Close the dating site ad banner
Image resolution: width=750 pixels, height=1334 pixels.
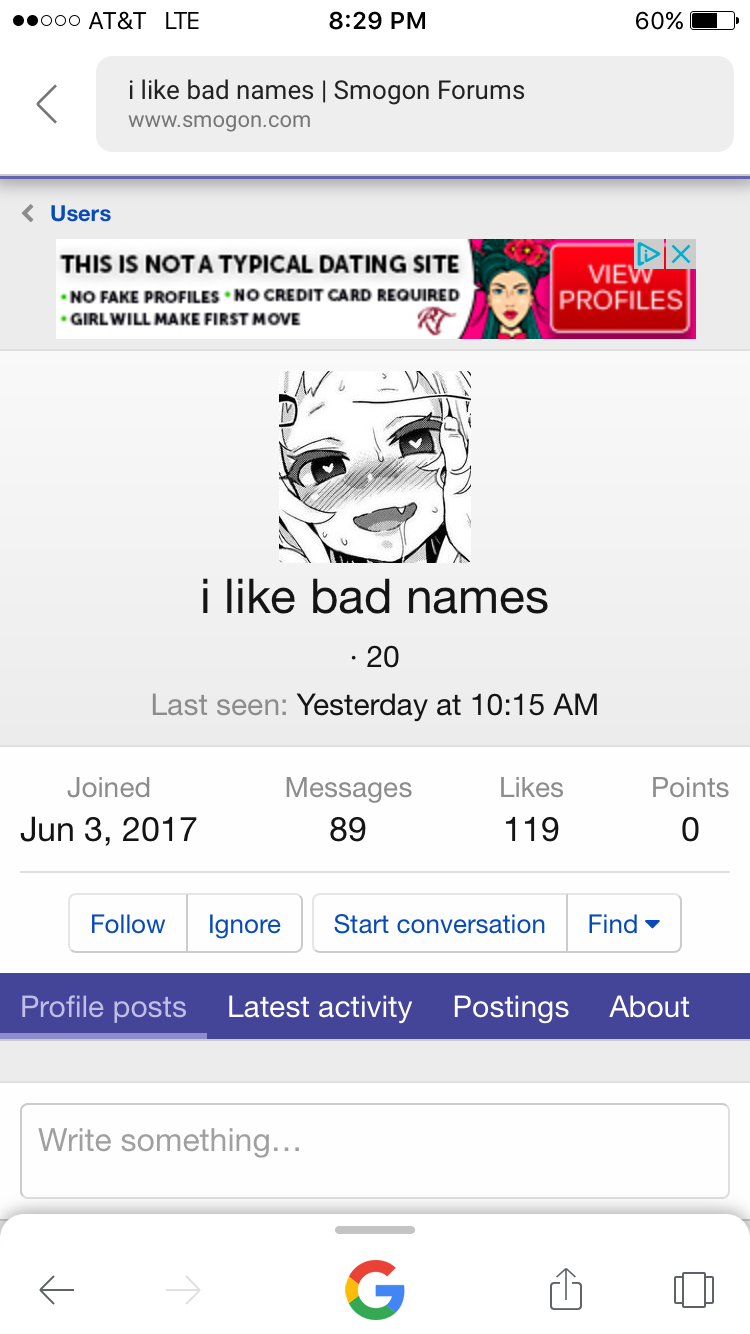coord(681,254)
